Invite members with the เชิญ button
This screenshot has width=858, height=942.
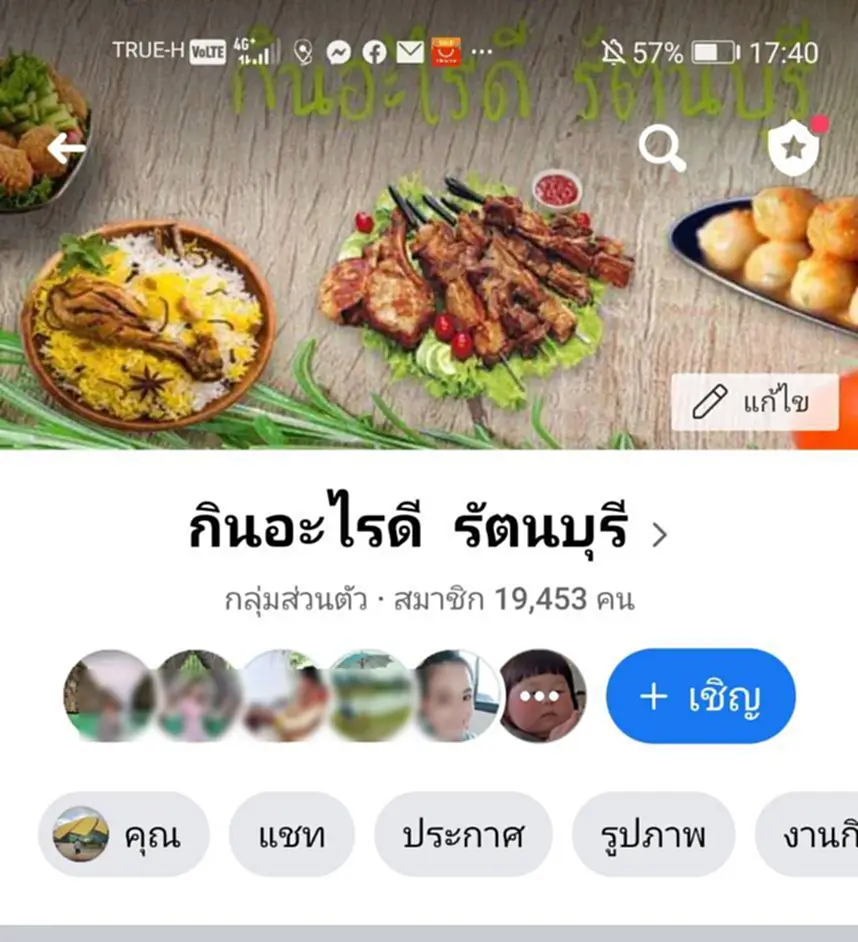700,696
